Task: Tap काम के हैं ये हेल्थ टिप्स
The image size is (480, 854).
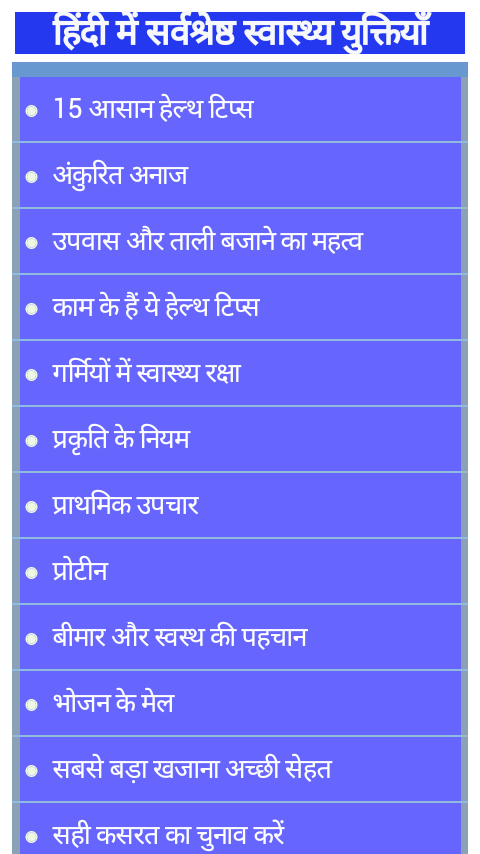Action: (240, 307)
